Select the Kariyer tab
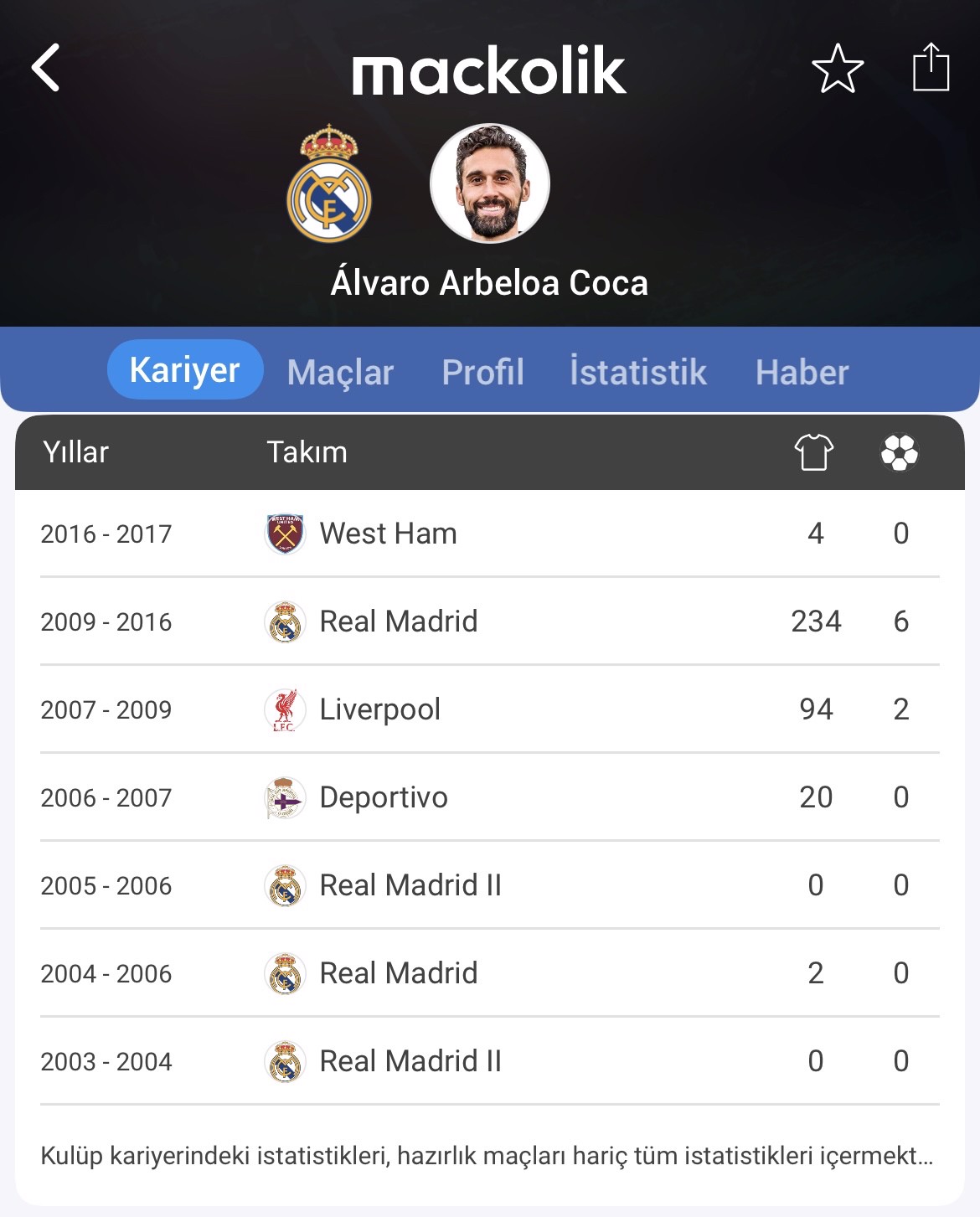This screenshot has width=980, height=1217. [185, 370]
